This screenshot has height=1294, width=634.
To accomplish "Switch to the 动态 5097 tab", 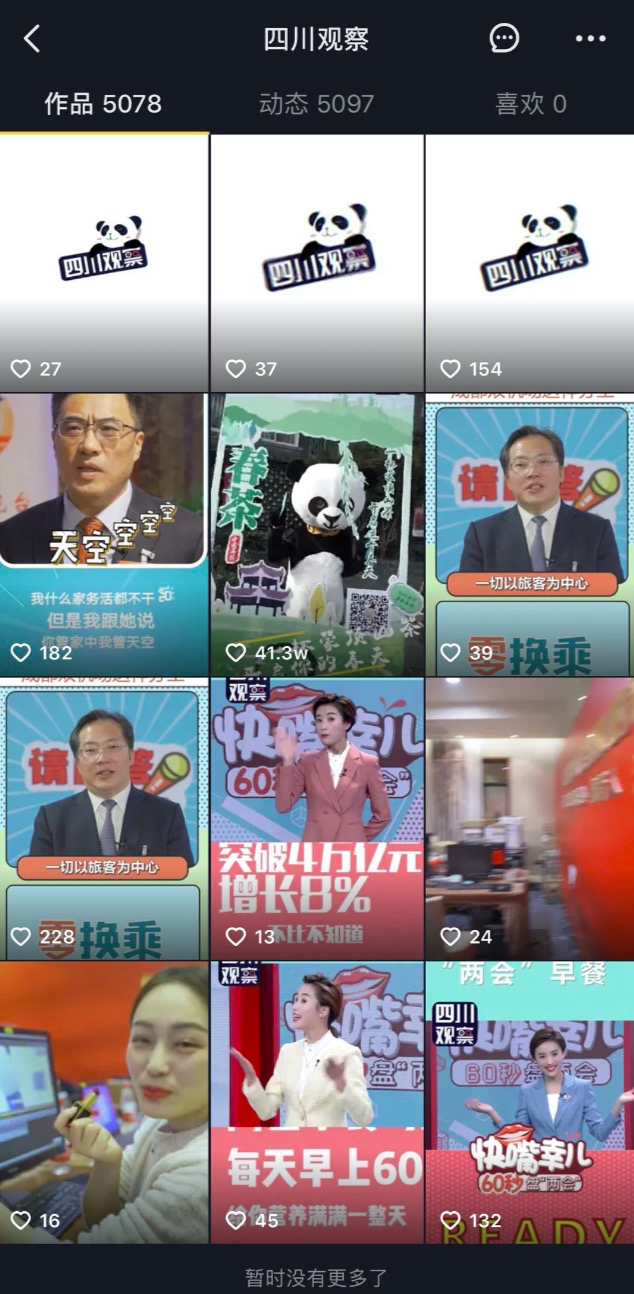I will tap(316, 104).
